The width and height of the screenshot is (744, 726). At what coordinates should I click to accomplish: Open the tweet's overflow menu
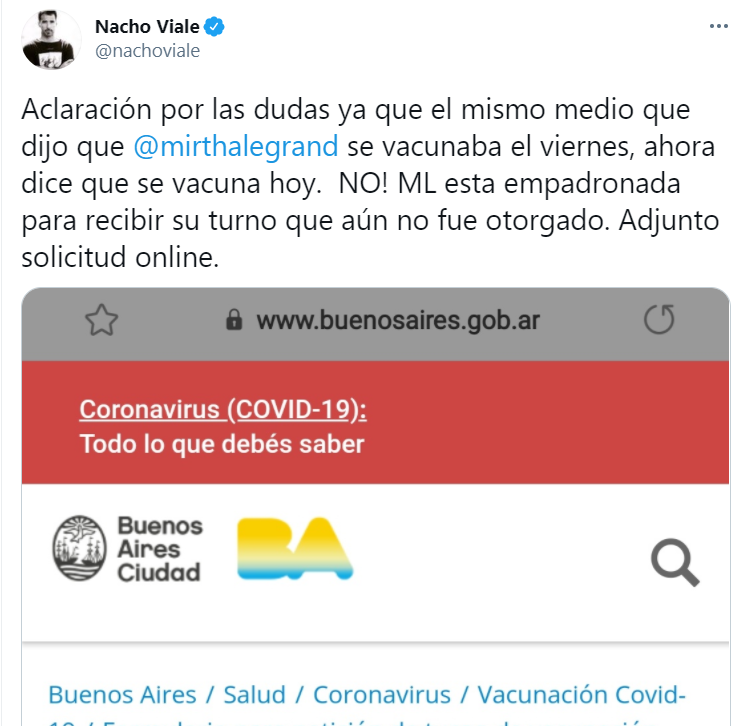(x=718, y=27)
